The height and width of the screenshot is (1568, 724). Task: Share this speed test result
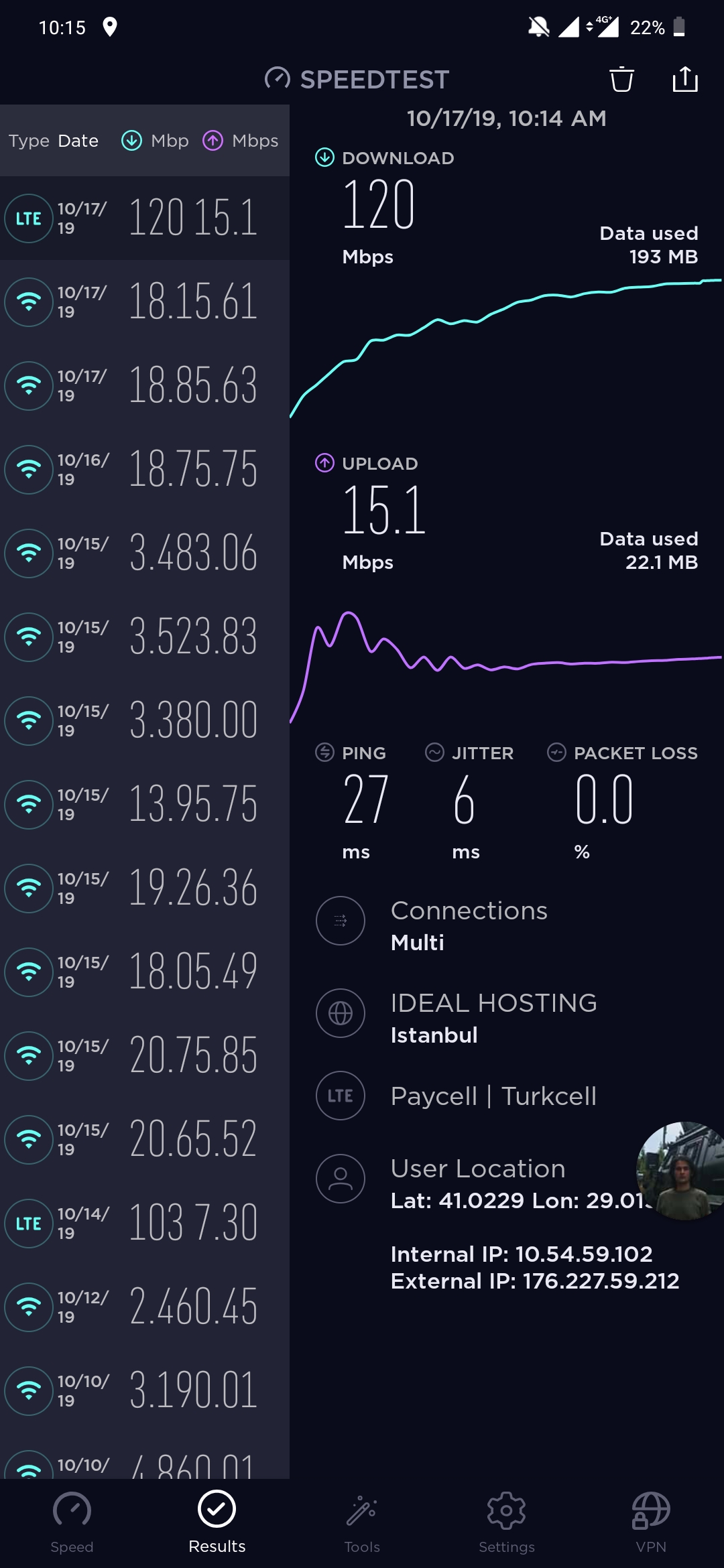[685, 79]
